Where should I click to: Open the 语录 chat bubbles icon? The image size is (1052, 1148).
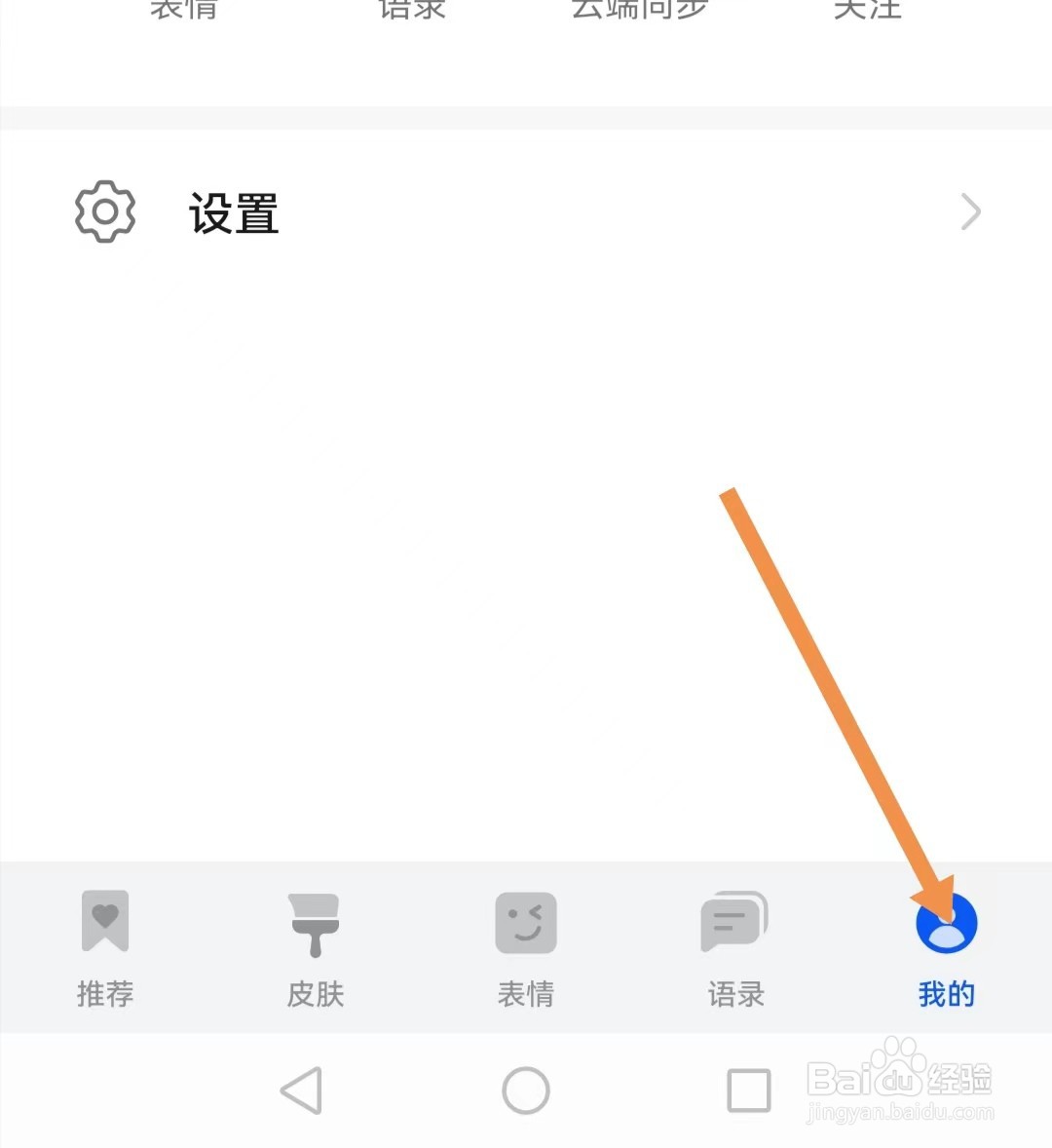[735, 921]
